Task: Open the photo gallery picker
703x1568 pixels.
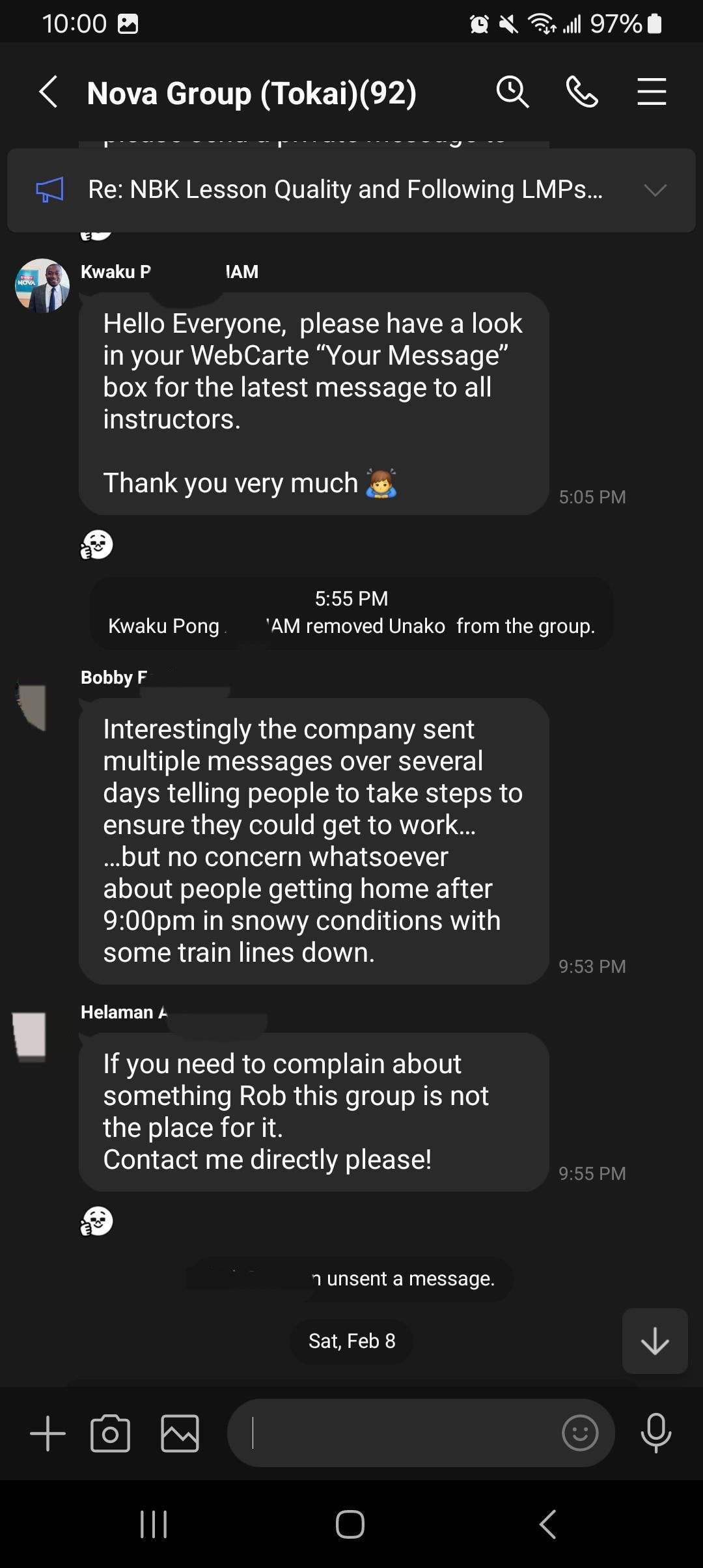Action: pyautogui.click(x=180, y=1433)
